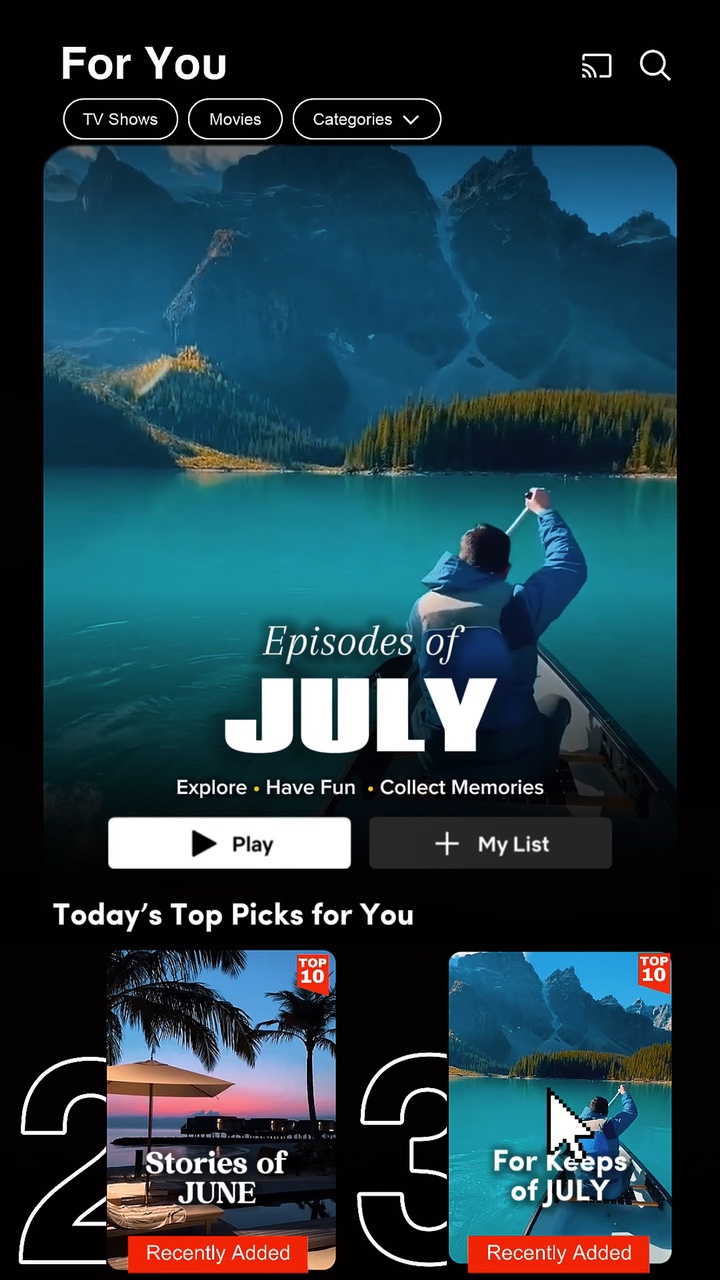Tap the cast to device icon

pos(597,66)
